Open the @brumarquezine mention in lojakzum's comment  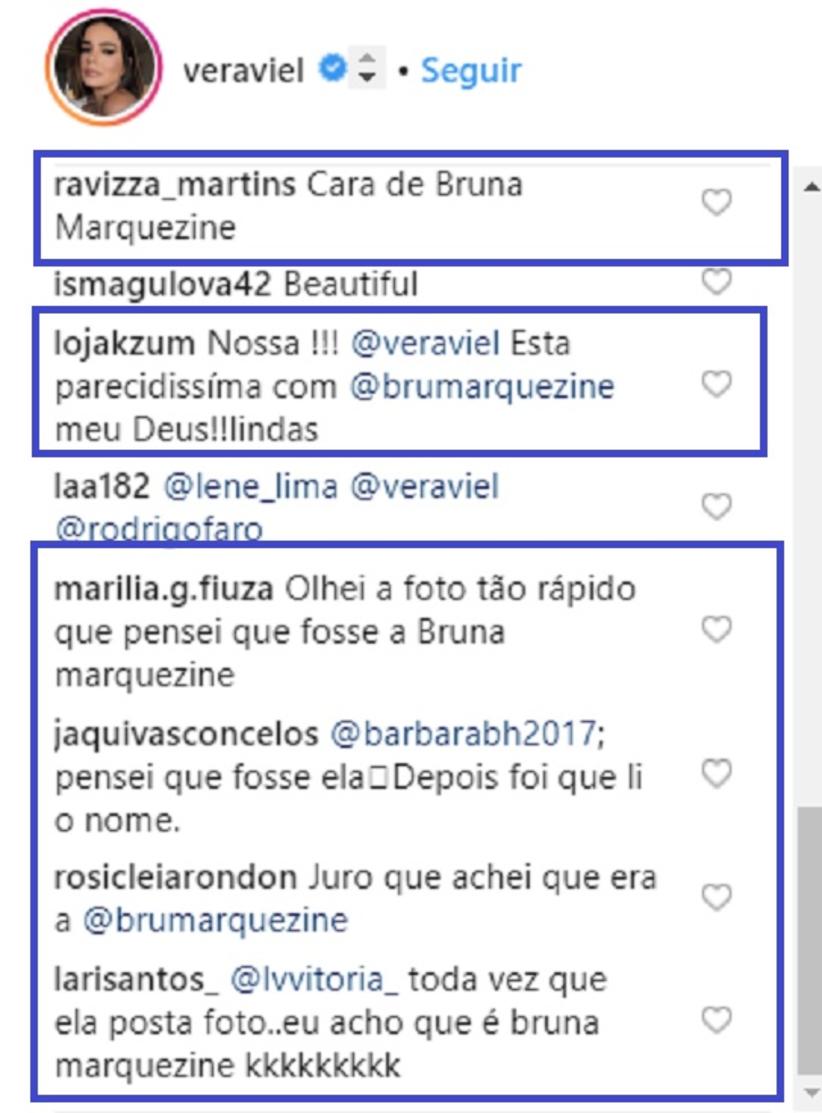(481, 387)
